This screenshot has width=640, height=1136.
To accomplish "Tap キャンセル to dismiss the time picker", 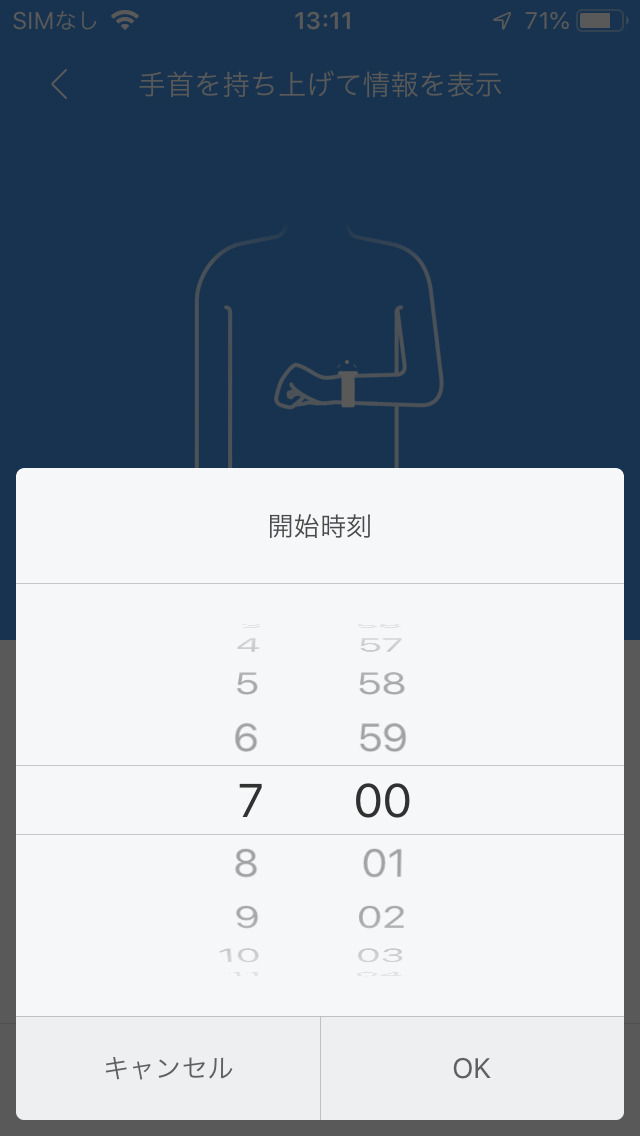I will click(168, 1068).
